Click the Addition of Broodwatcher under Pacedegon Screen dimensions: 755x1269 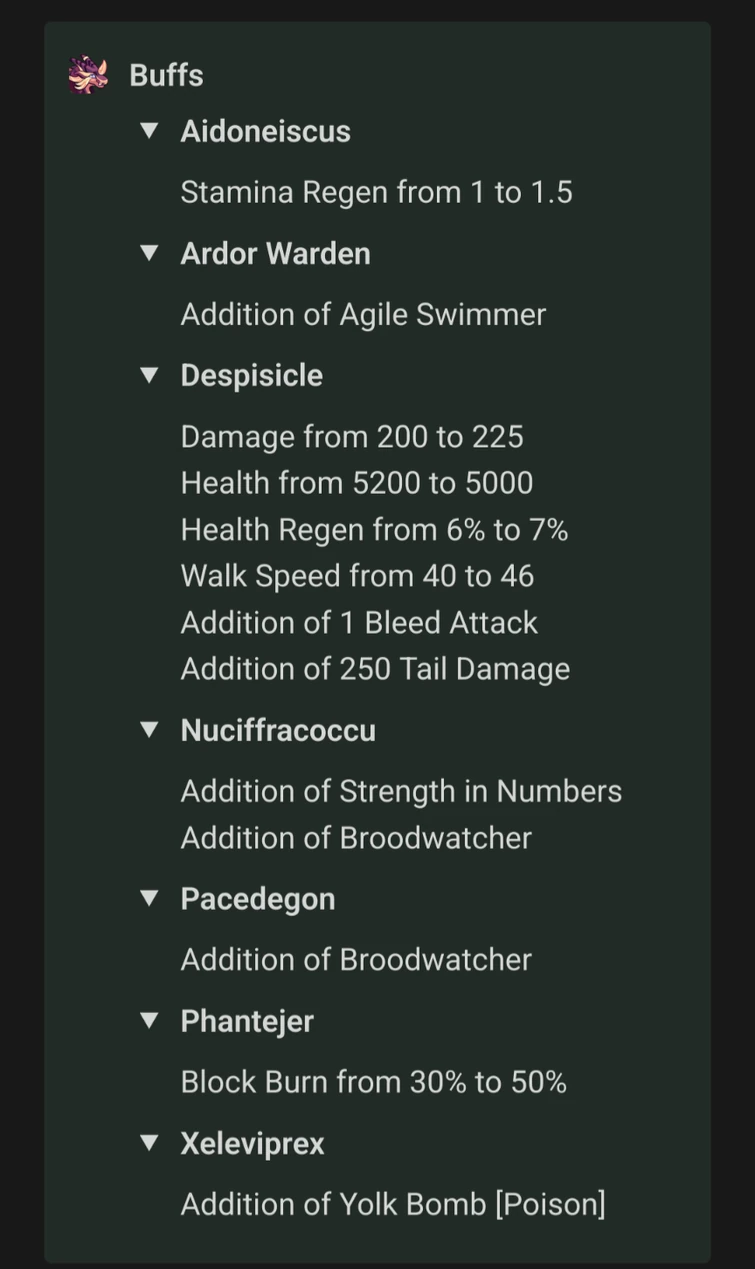tap(354, 959)
